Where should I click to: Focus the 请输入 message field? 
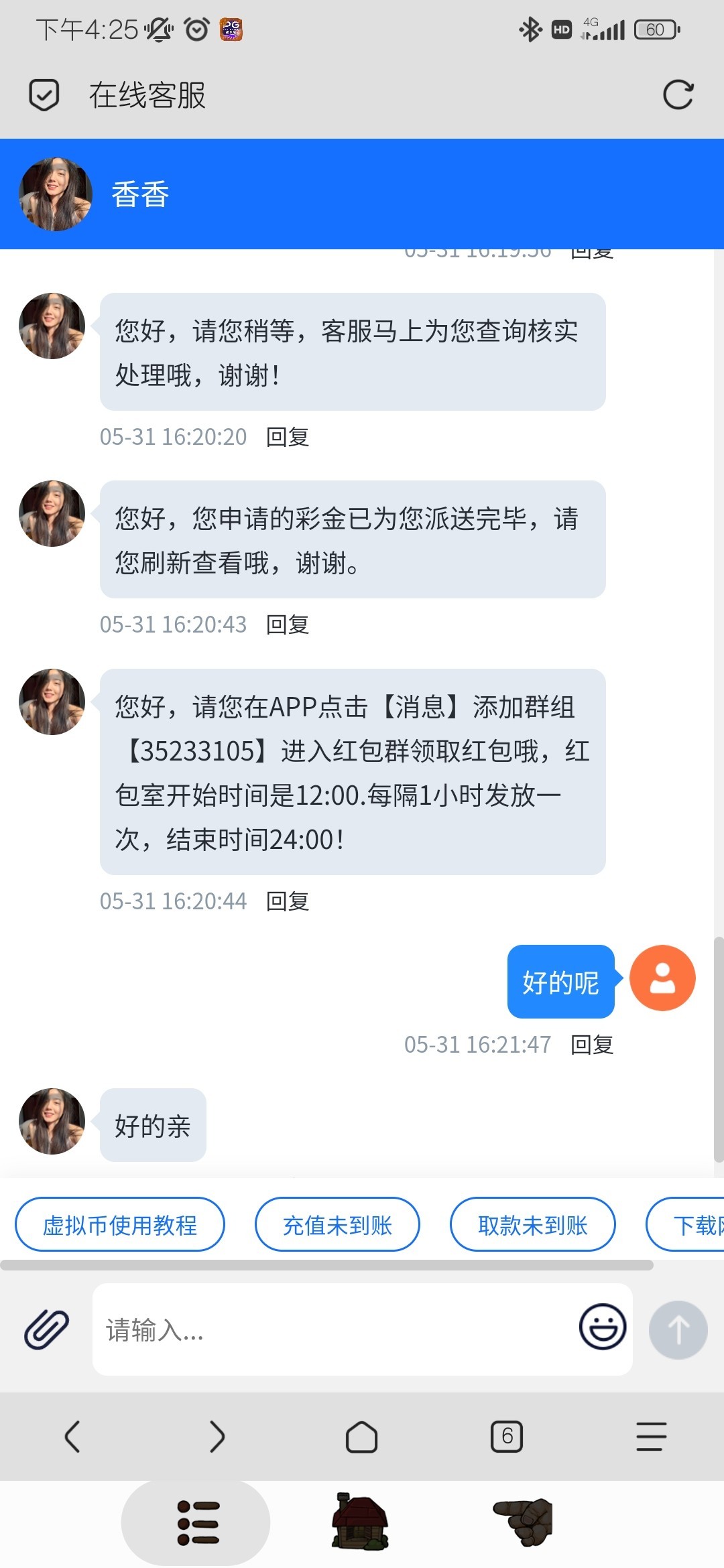pos(335,1329)
